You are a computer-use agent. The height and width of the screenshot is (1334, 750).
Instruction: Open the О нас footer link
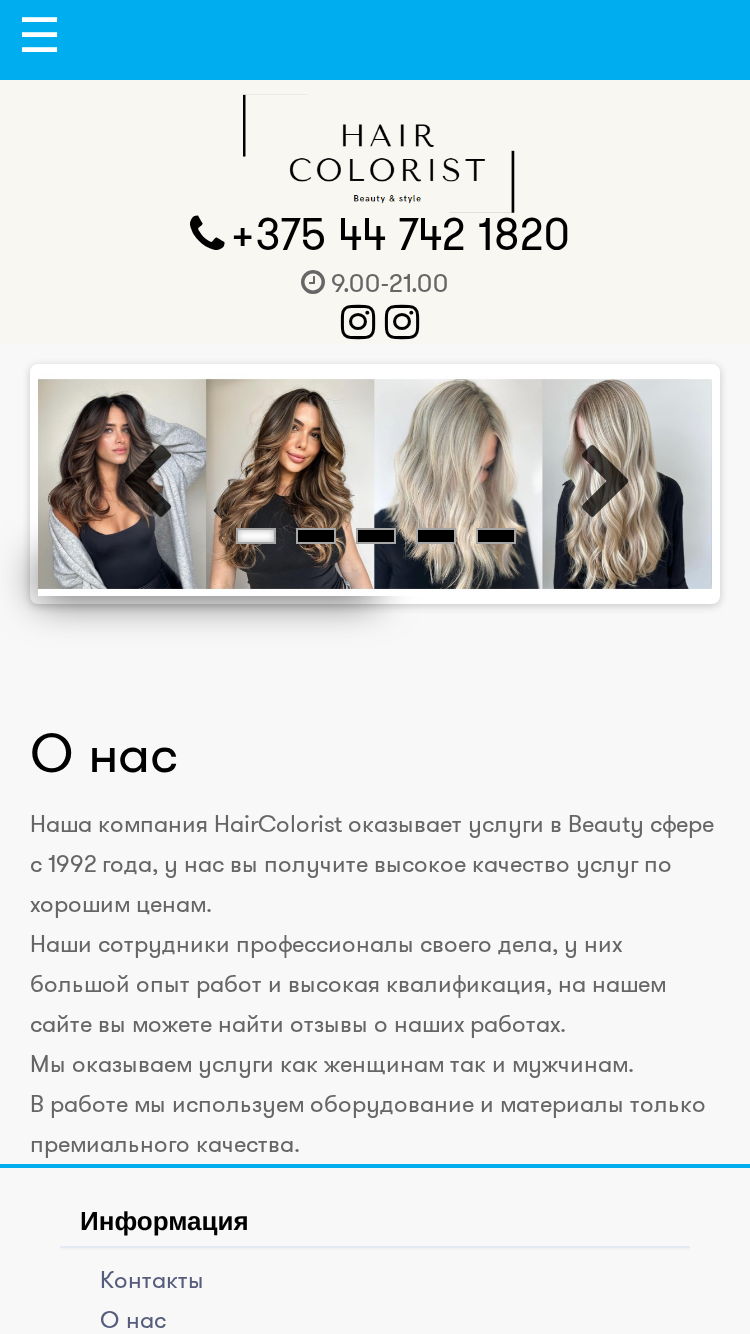click(x=133, y=1320)
